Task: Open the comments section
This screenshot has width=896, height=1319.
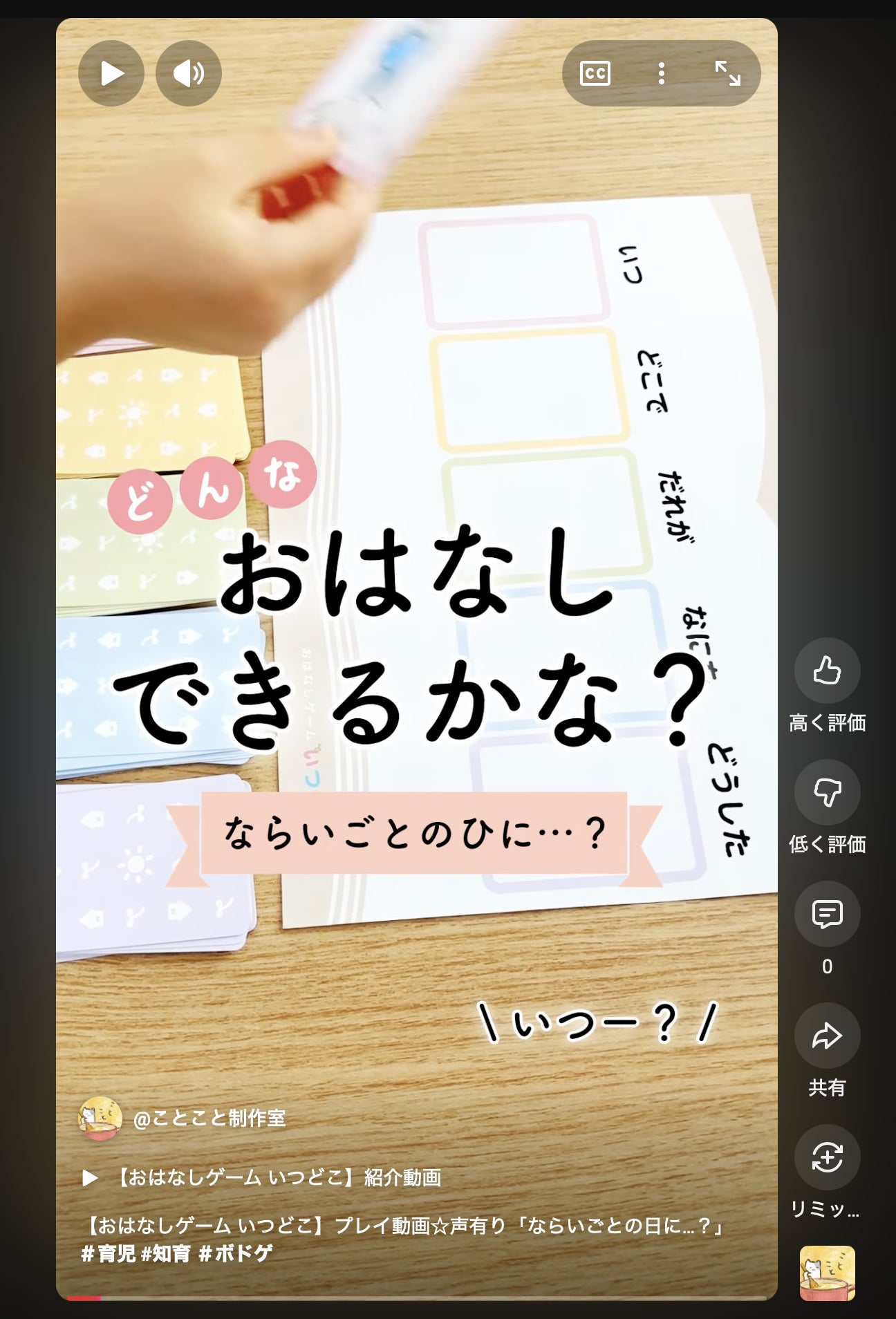Action: [x=827, y=914]
